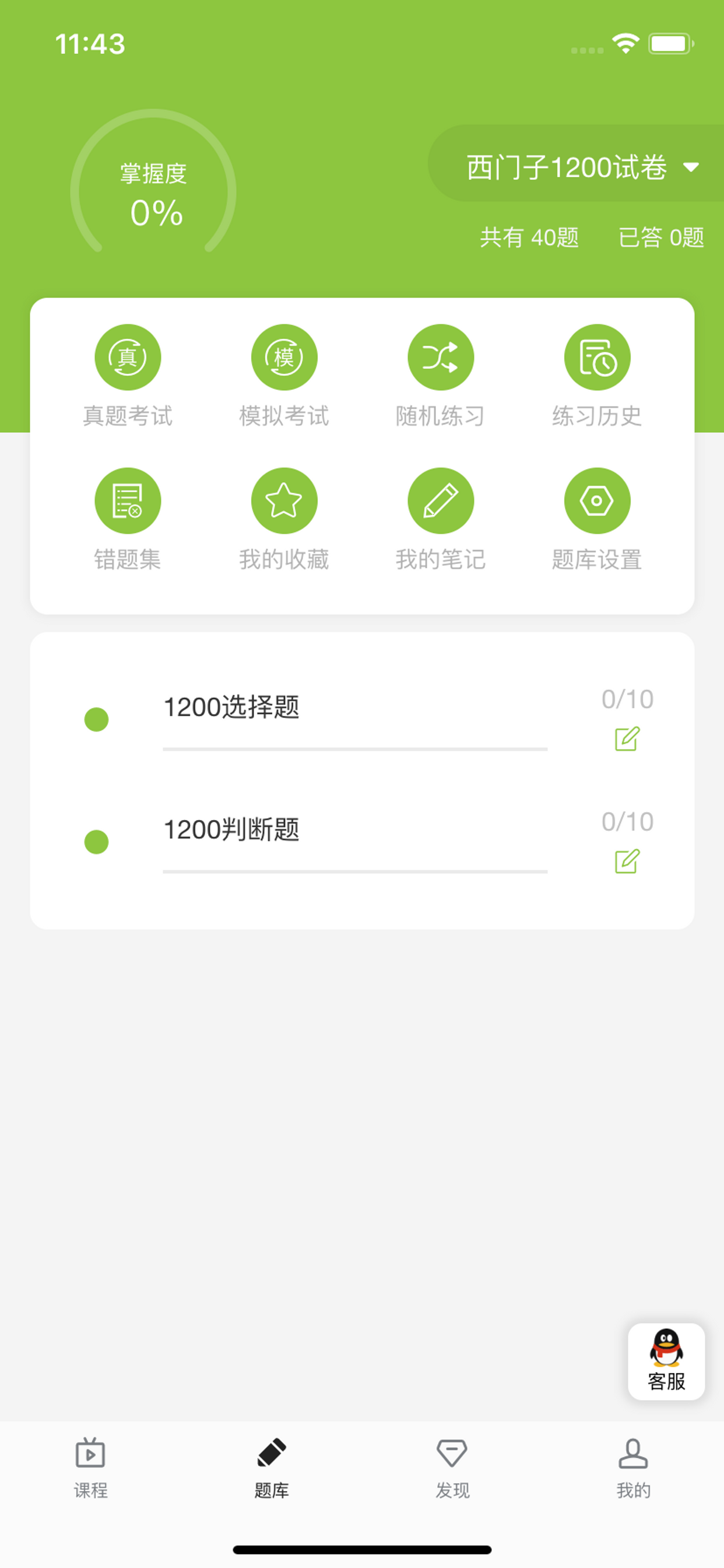Screen dimensions: 724x1568
Task: Tap the edit icon for 1200判断题
Action: 627,862
